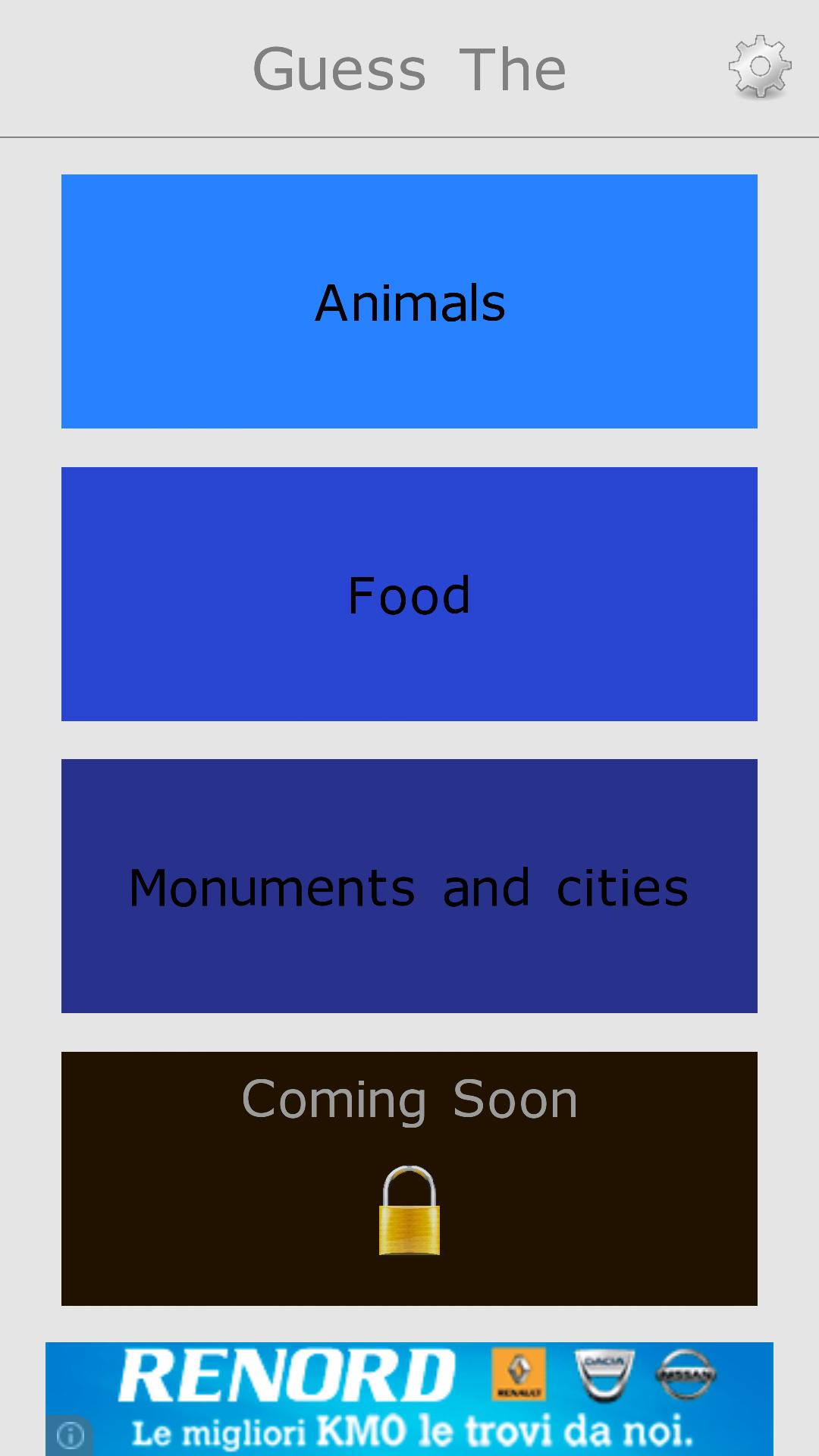Tap the ad info icon
The height and width of the screenshot is (1456, 819).
tap(71, 1436)
